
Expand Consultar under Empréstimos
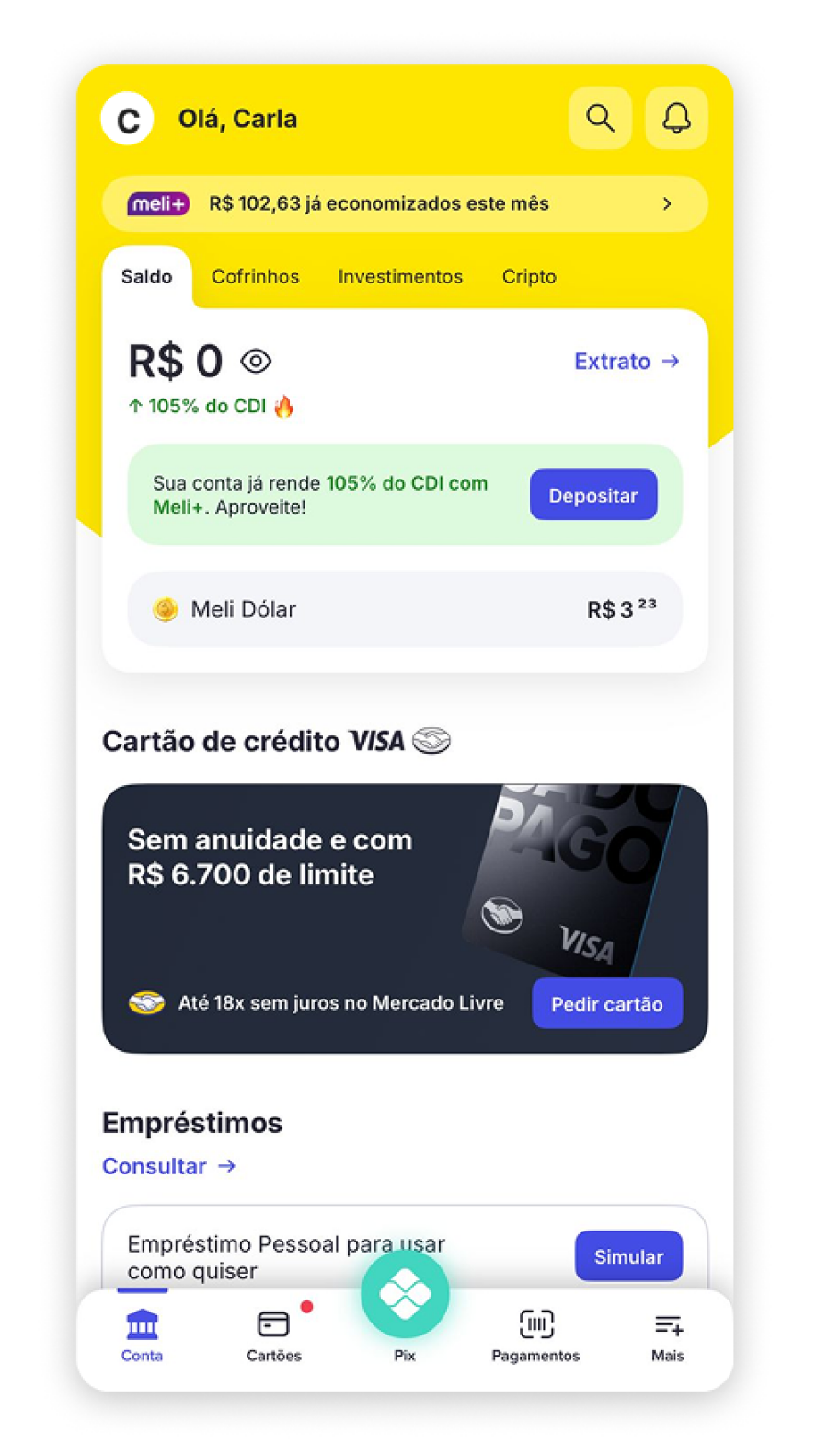click(x=169, y=1166)
